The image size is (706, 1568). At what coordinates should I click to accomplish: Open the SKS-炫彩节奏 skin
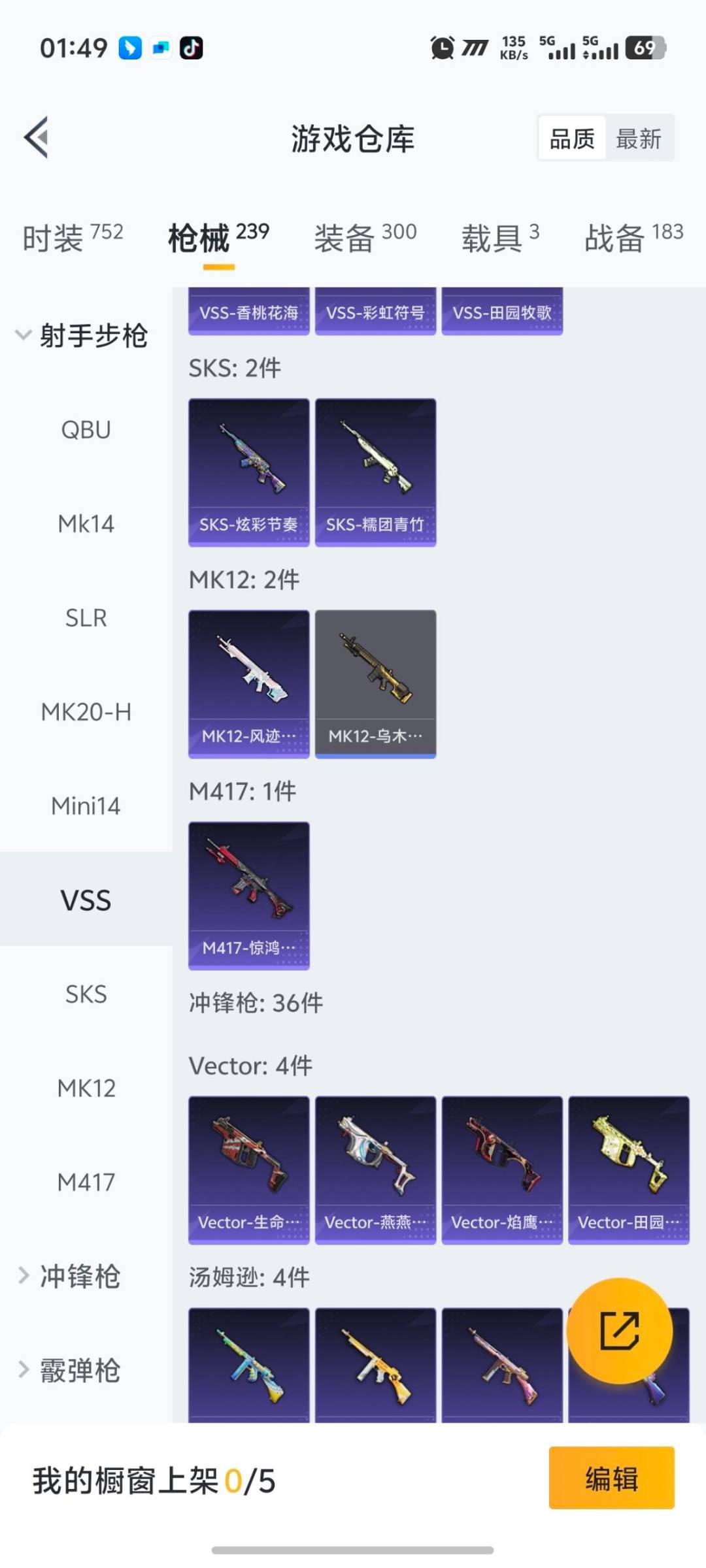pyautogui.click(x=248, y=472)
